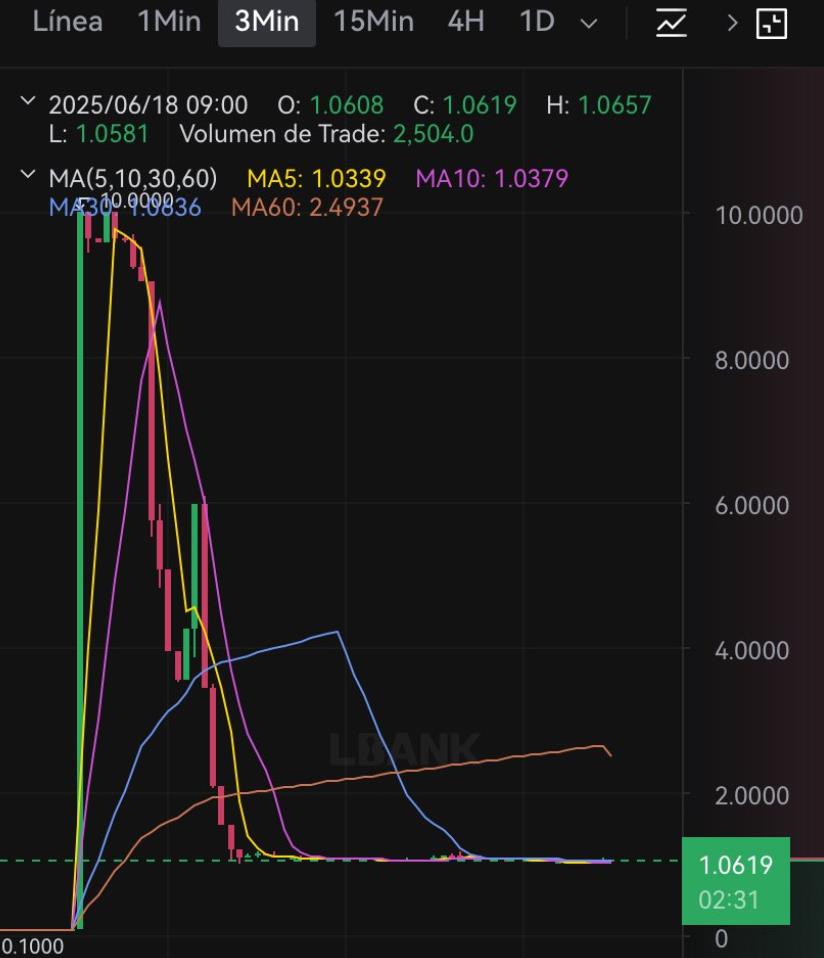
Task: Tap the arrow next to indicators icon
Action: point(732,23)
